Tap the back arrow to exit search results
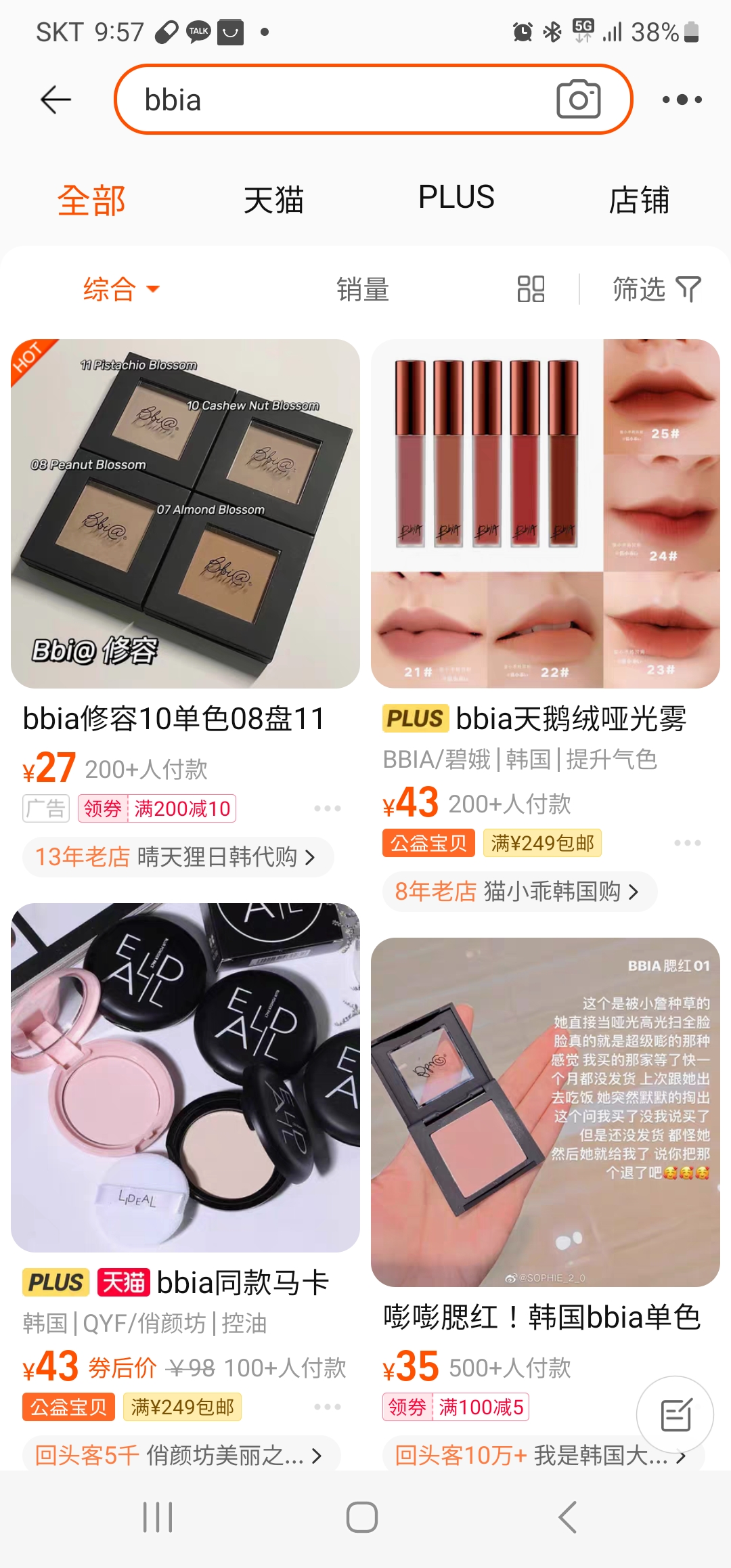 coord(56,99)
